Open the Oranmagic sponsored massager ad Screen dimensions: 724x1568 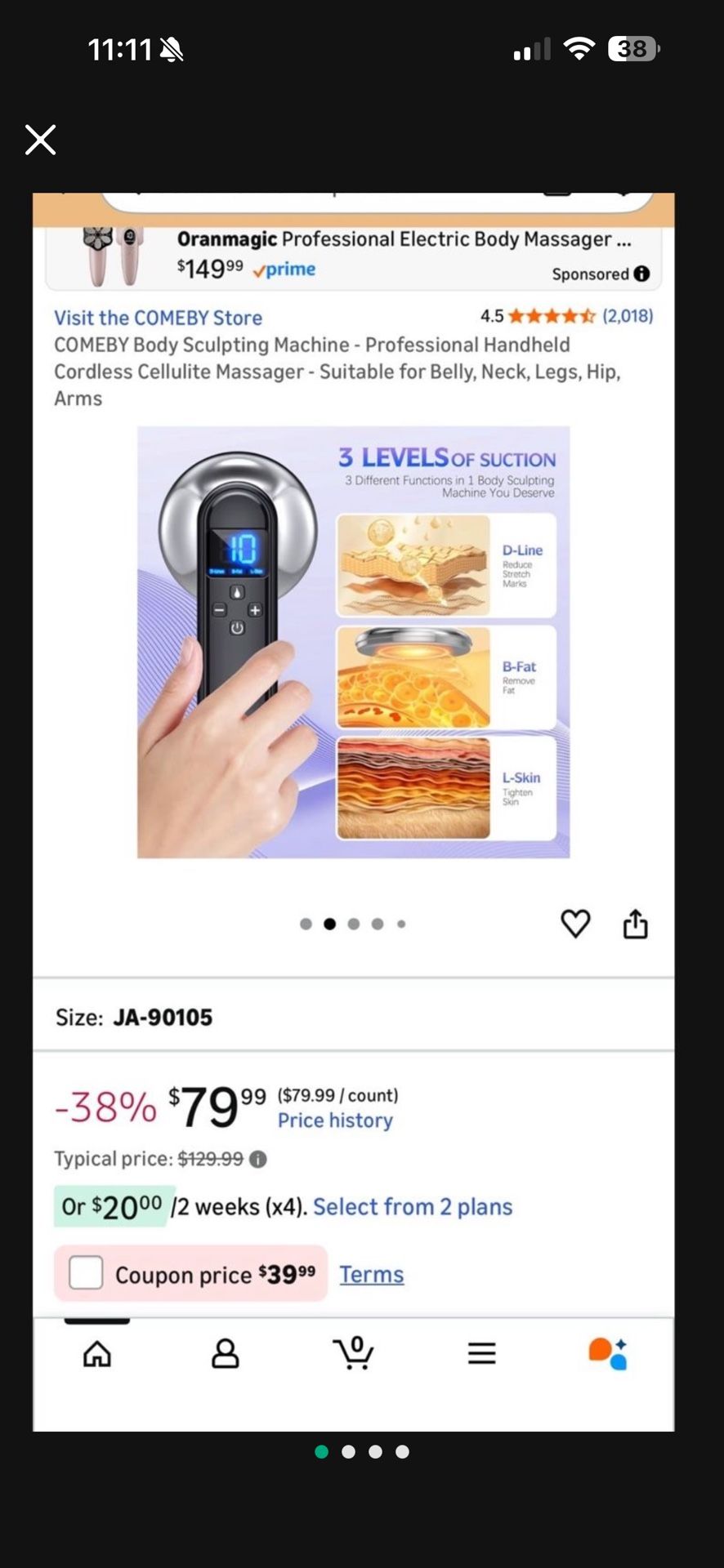tap(353, 256)
